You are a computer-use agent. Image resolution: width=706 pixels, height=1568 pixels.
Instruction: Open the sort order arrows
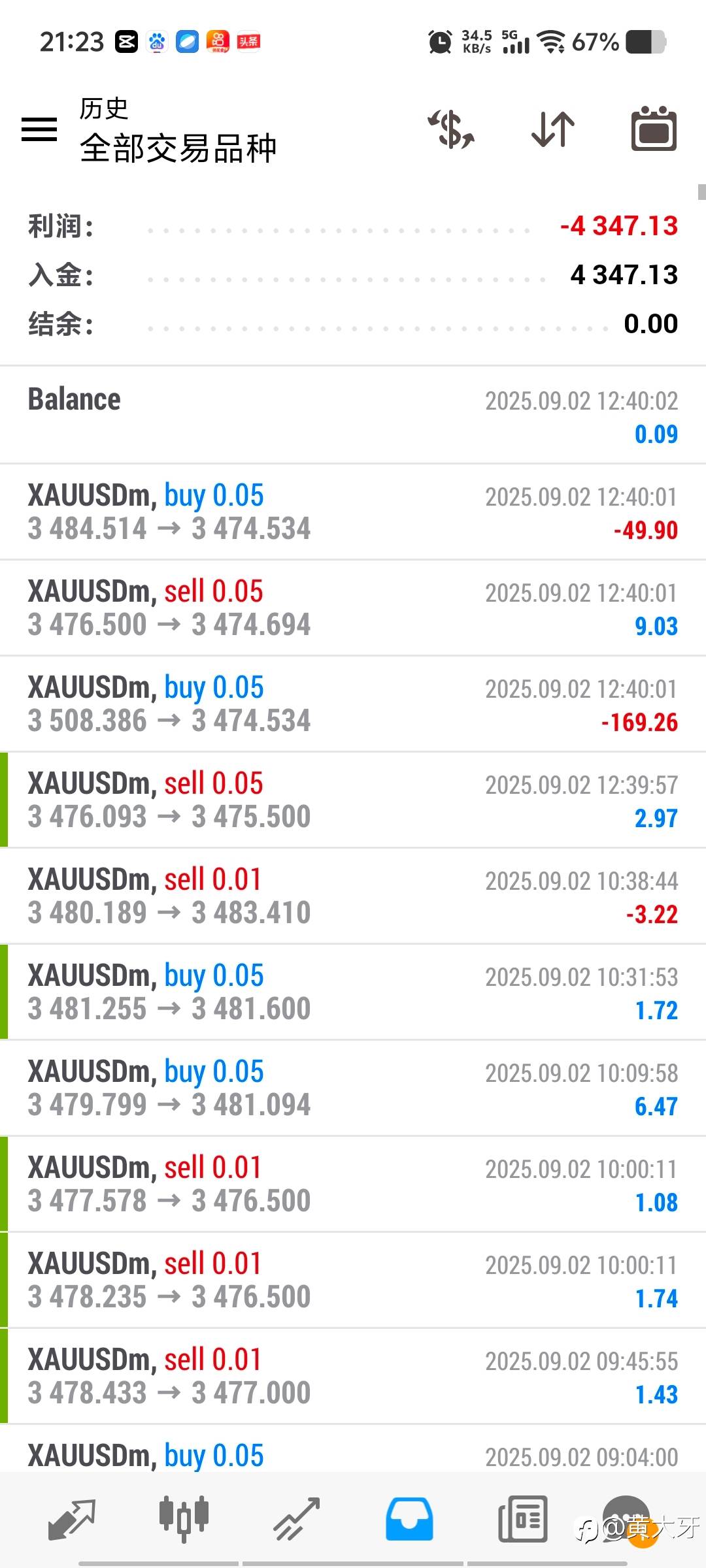point(553,129)
